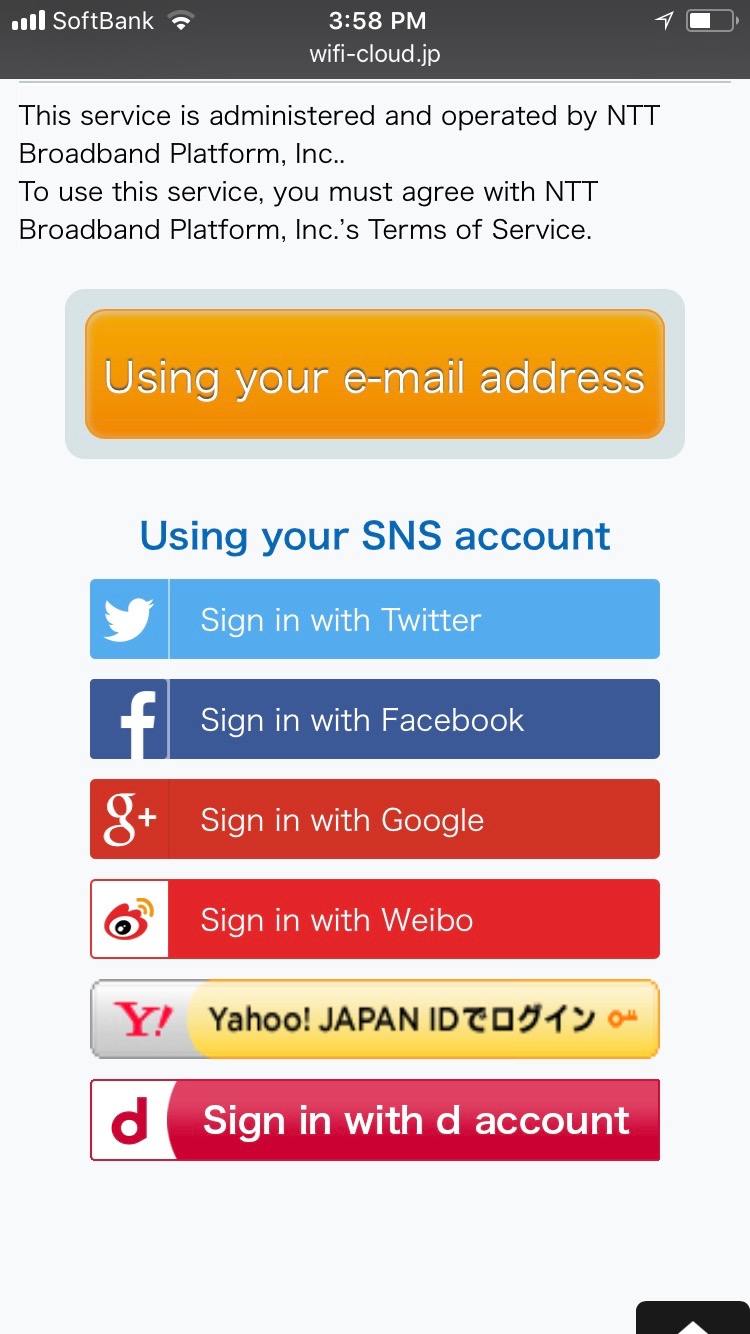Viewport: 750px width, 1334px height.
Task: Tap Sign in with Google
Action: point(374,819)
